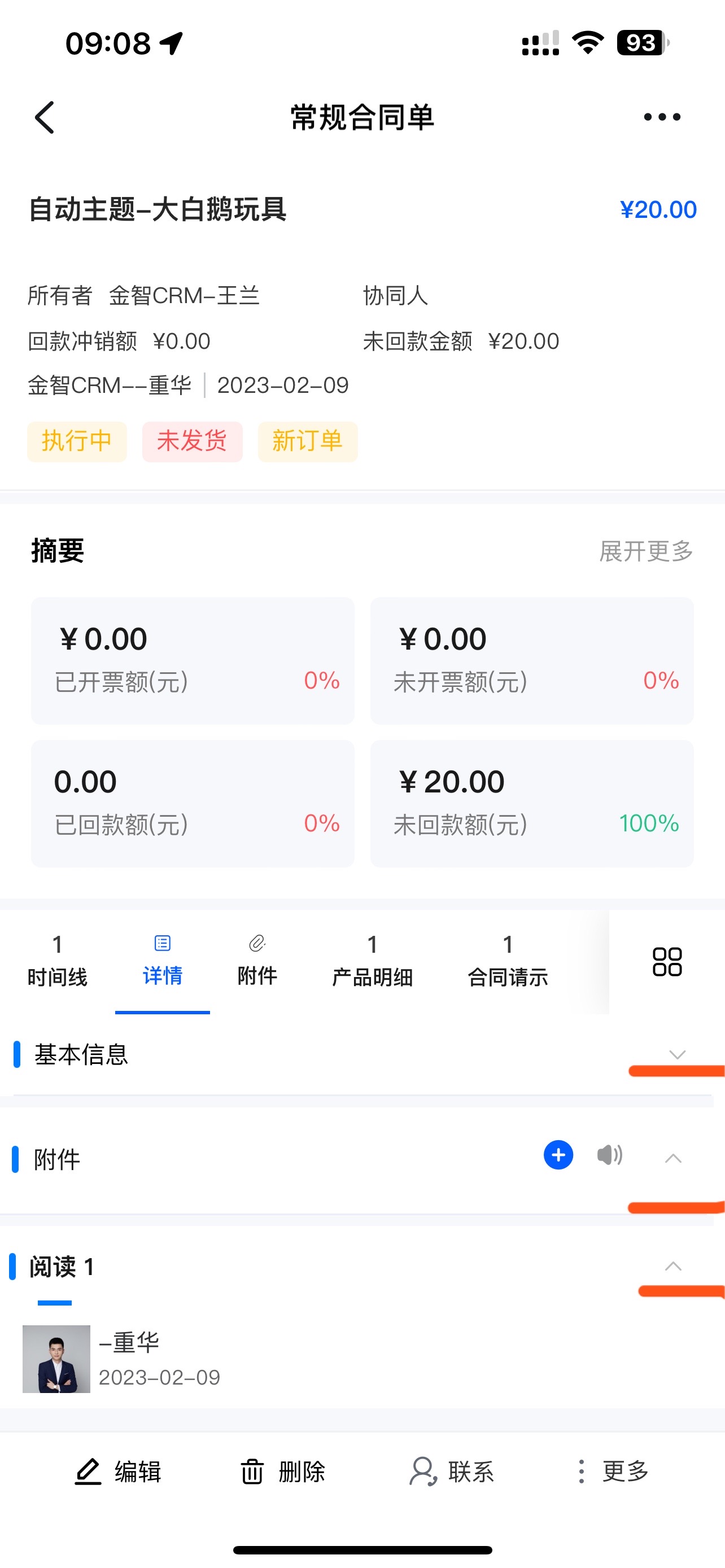Collapse the 阅读 section
The image size is (725, 1568).
(x=672, y=1266)
